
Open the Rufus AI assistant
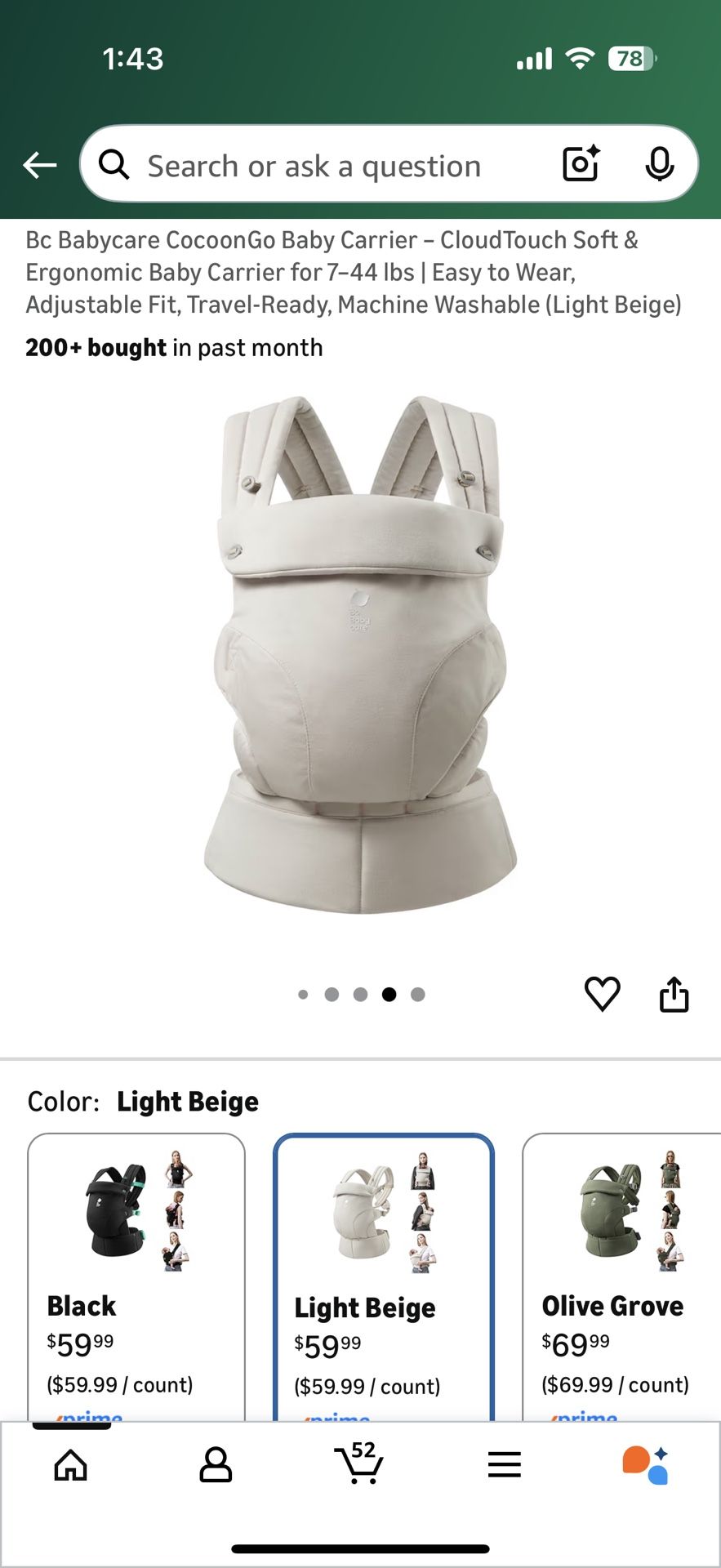coord(646,1465)
